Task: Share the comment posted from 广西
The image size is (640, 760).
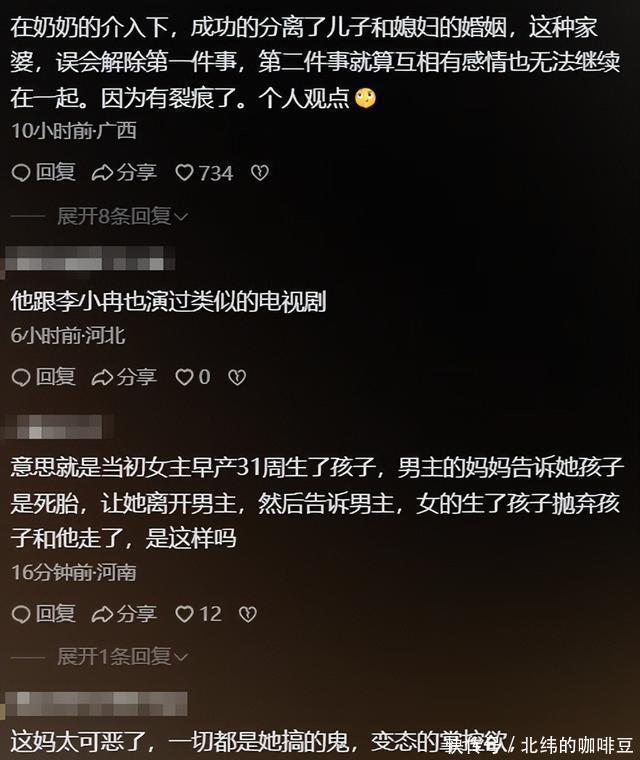Action: point(124,173)
